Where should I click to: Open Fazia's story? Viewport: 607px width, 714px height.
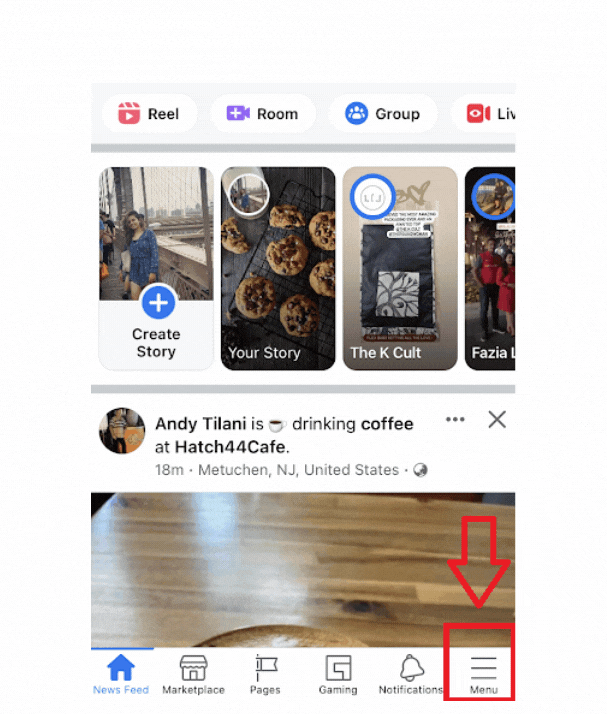coord(490,268)
